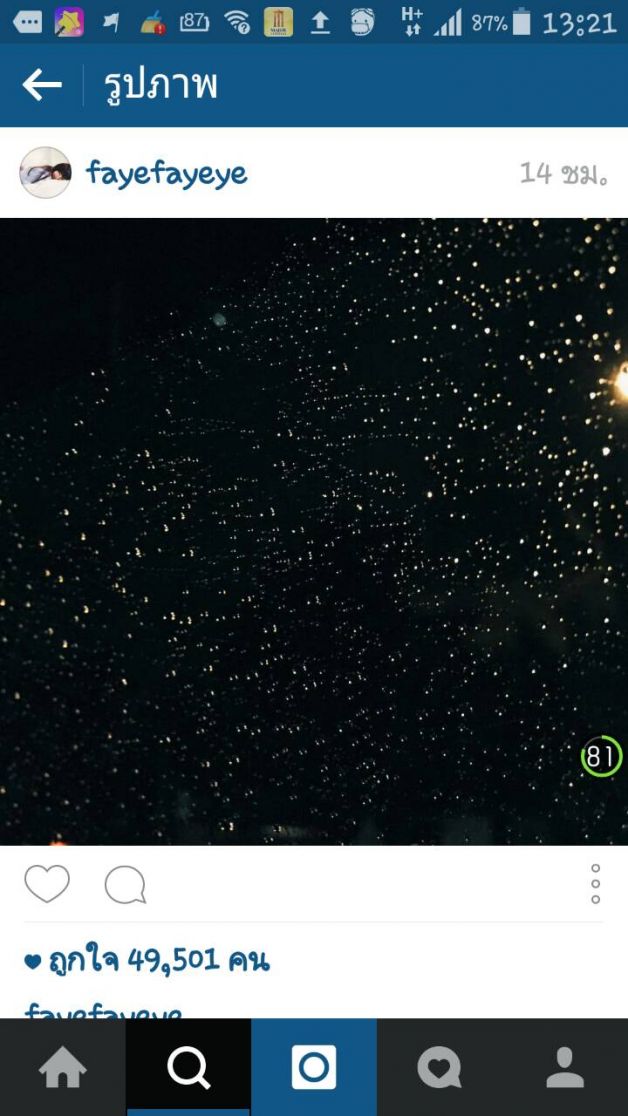Image resolution: width=628 pixels, height=1116 pixels.
Task: Go back using the arrow
Action: tap(42, 85)
